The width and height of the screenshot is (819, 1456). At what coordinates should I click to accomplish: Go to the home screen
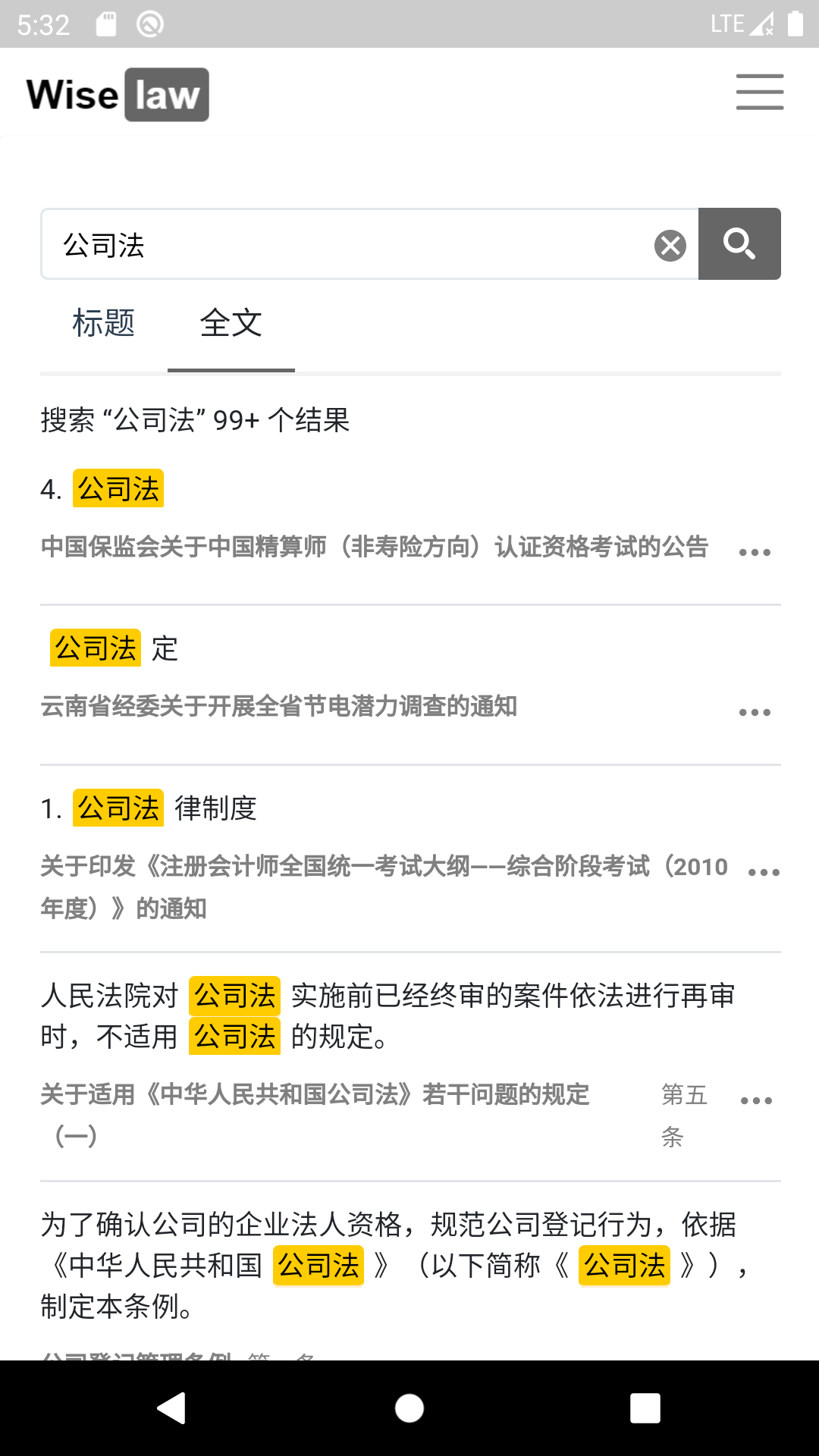409,1408
